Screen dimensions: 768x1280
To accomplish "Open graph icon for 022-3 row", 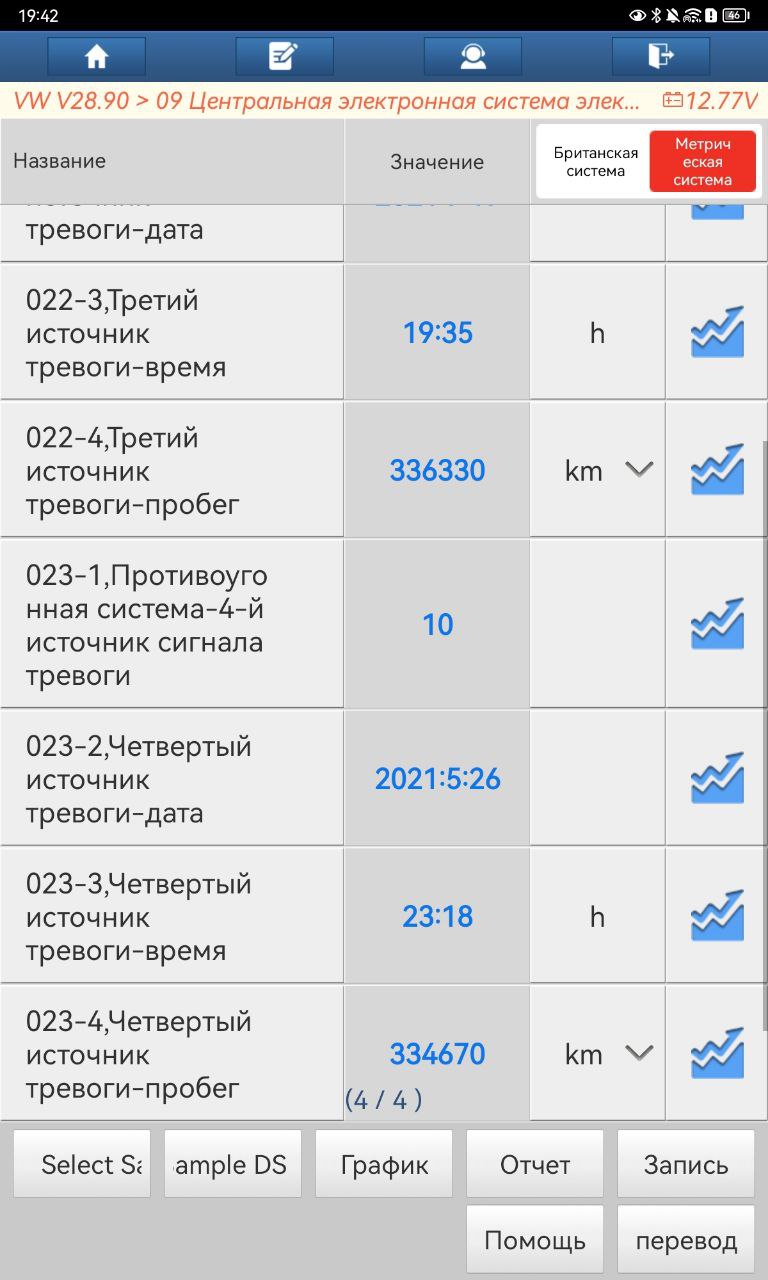I will (x=717, y=333).
